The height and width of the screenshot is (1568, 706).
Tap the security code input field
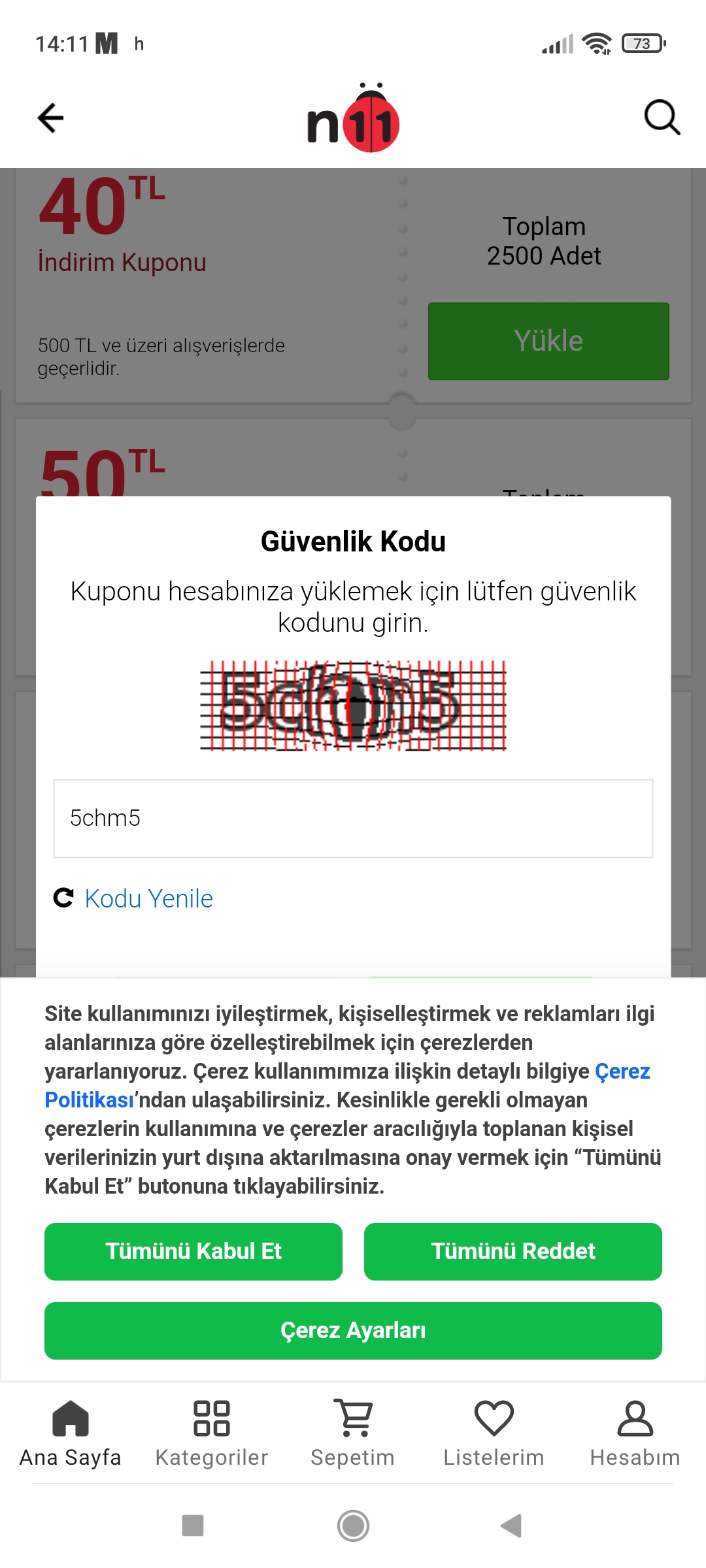pyautogui.click(x=353, y=818)
